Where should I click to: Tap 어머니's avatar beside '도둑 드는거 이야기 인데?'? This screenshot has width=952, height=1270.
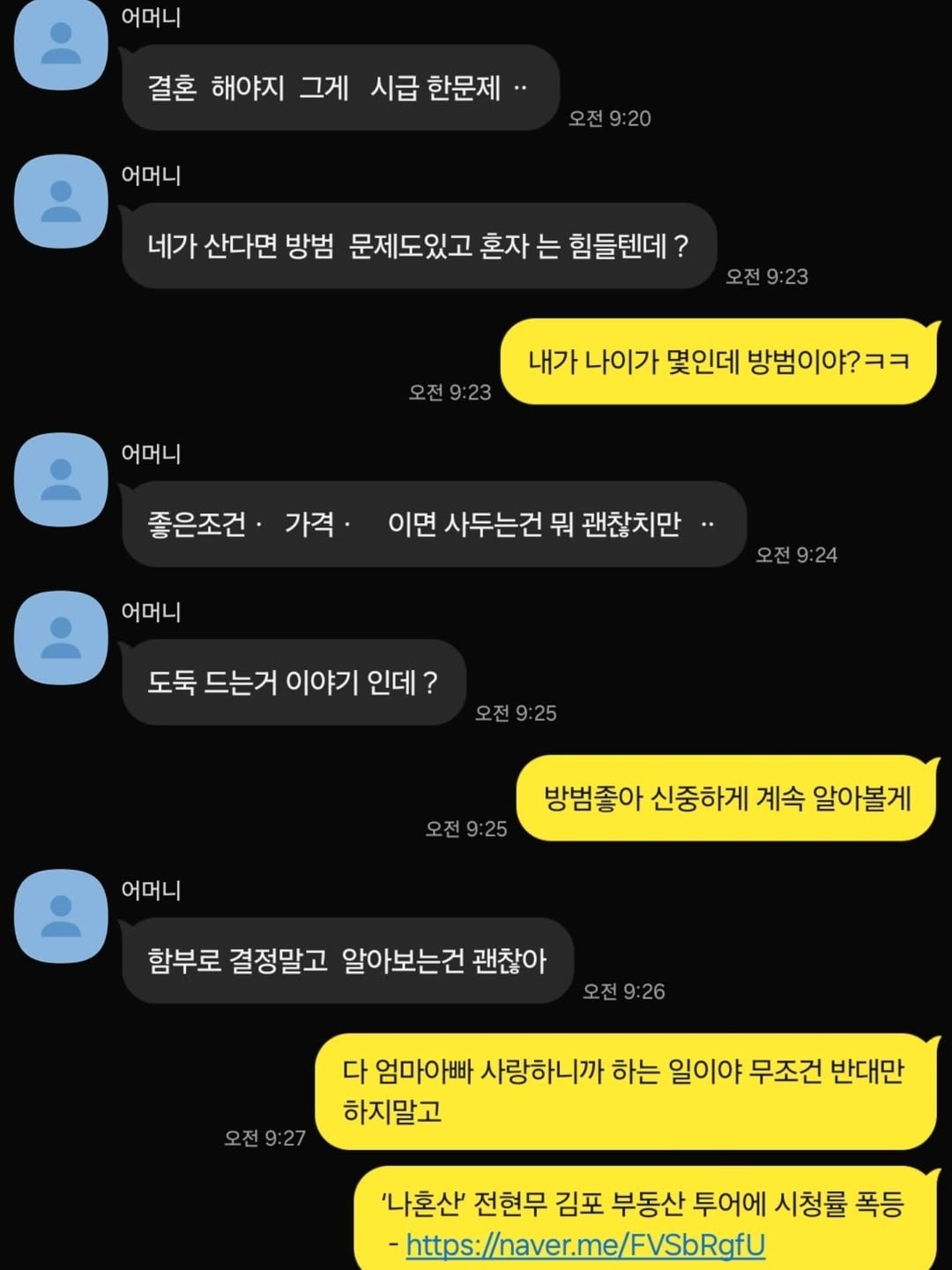coord(61,638)
